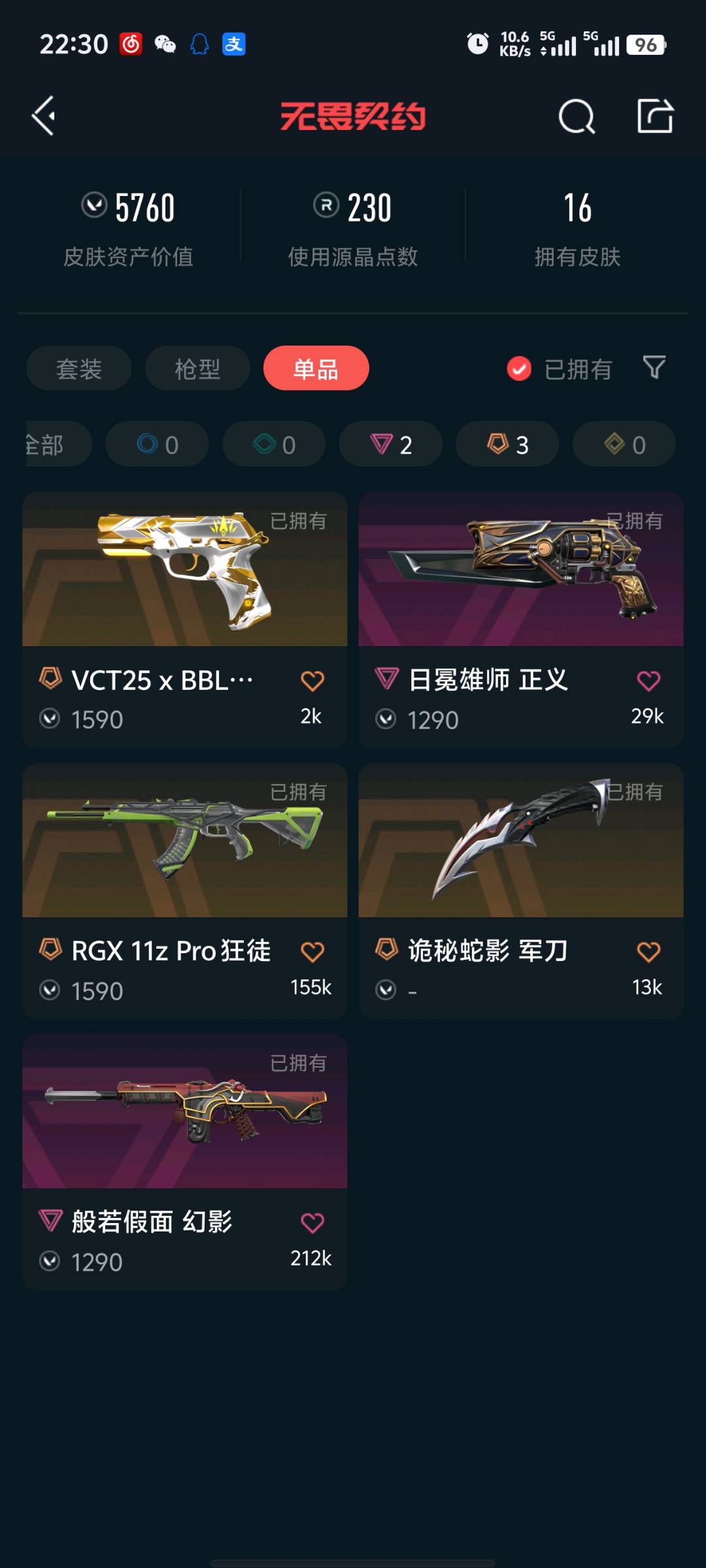706x1568 pixels.
Task: Select the 单品 tab
Action: pos(316,368)
